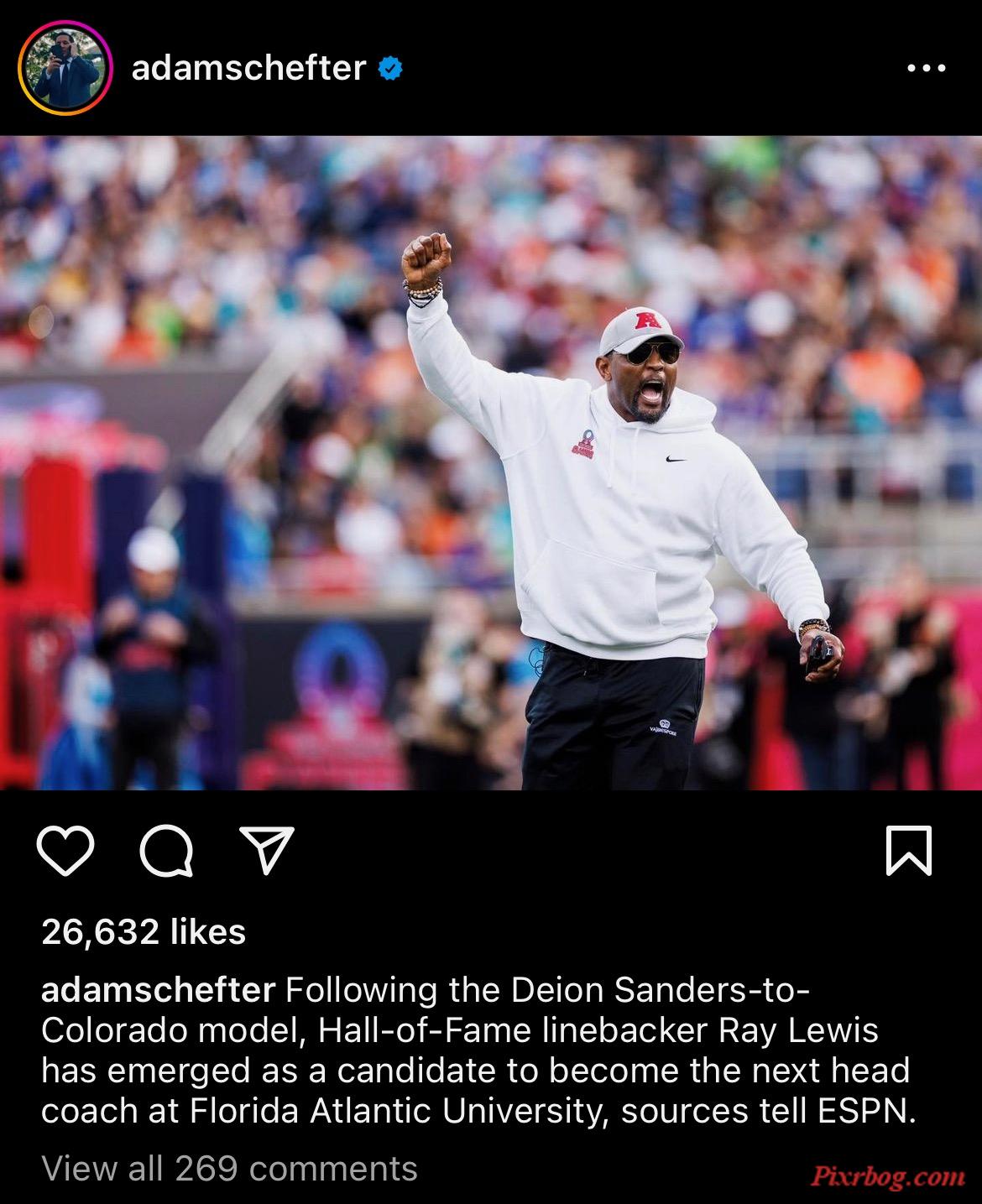
Task: View all 269 comments
Action: point(229,1169)
